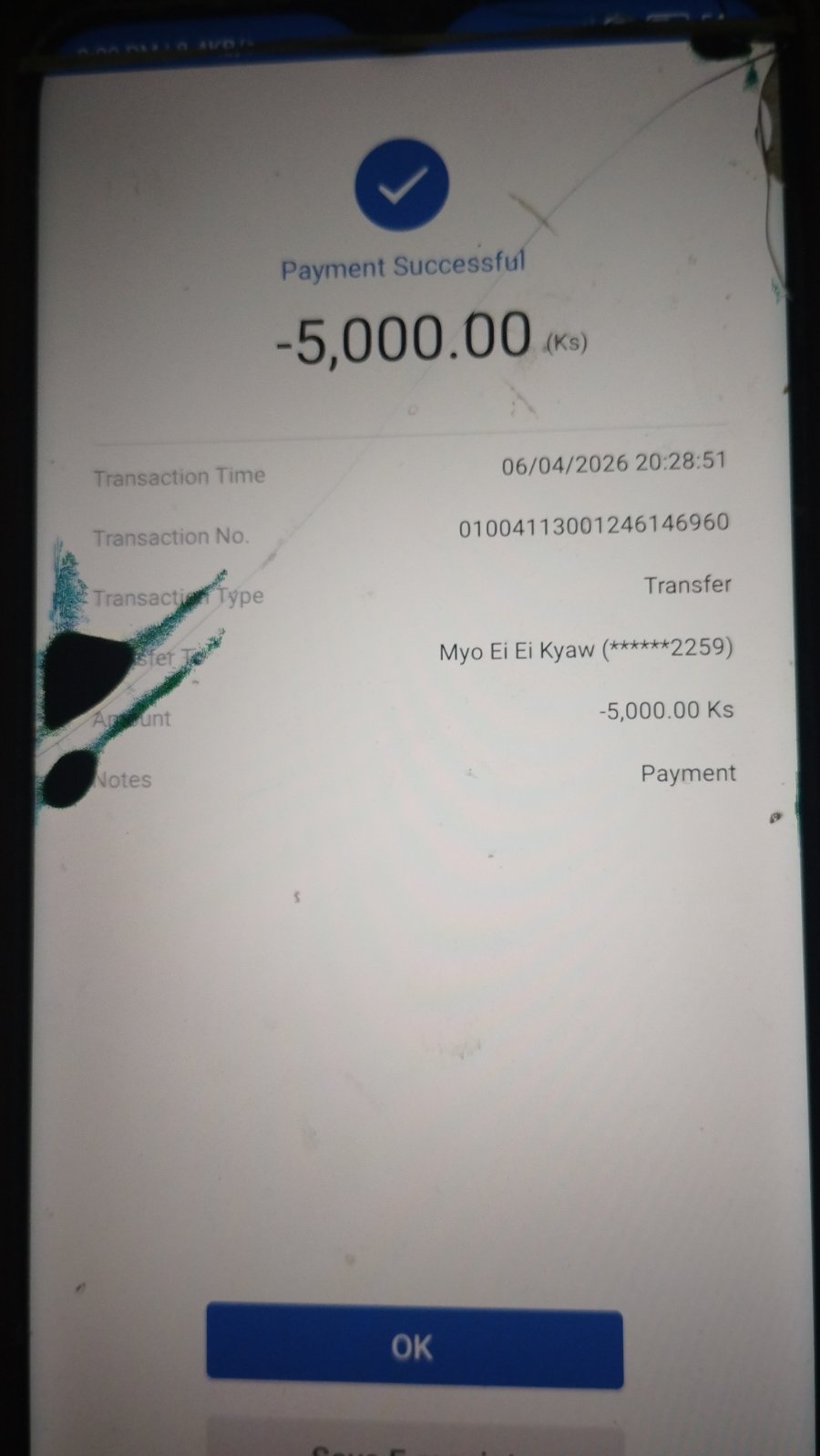Image resolution: width=820 pixels, height=1456 pixels.
Task: Confirm the payment with OK
Action: coord(414,1346)
